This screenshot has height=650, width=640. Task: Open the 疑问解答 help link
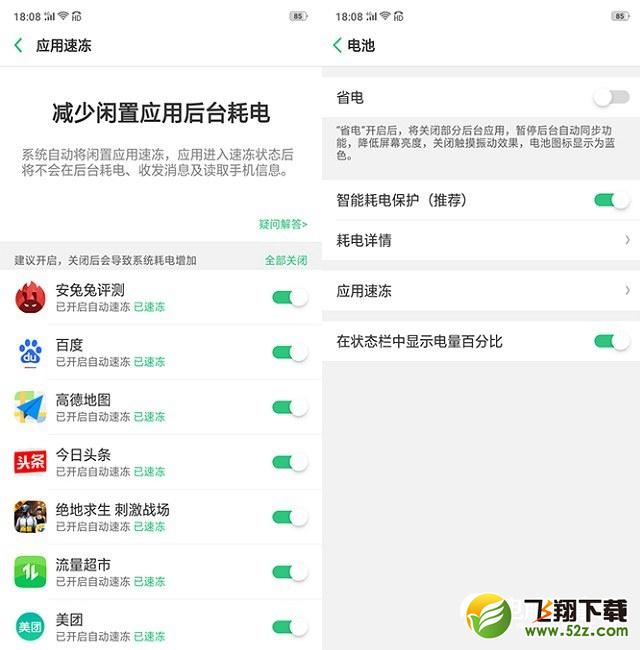(282, 224)
